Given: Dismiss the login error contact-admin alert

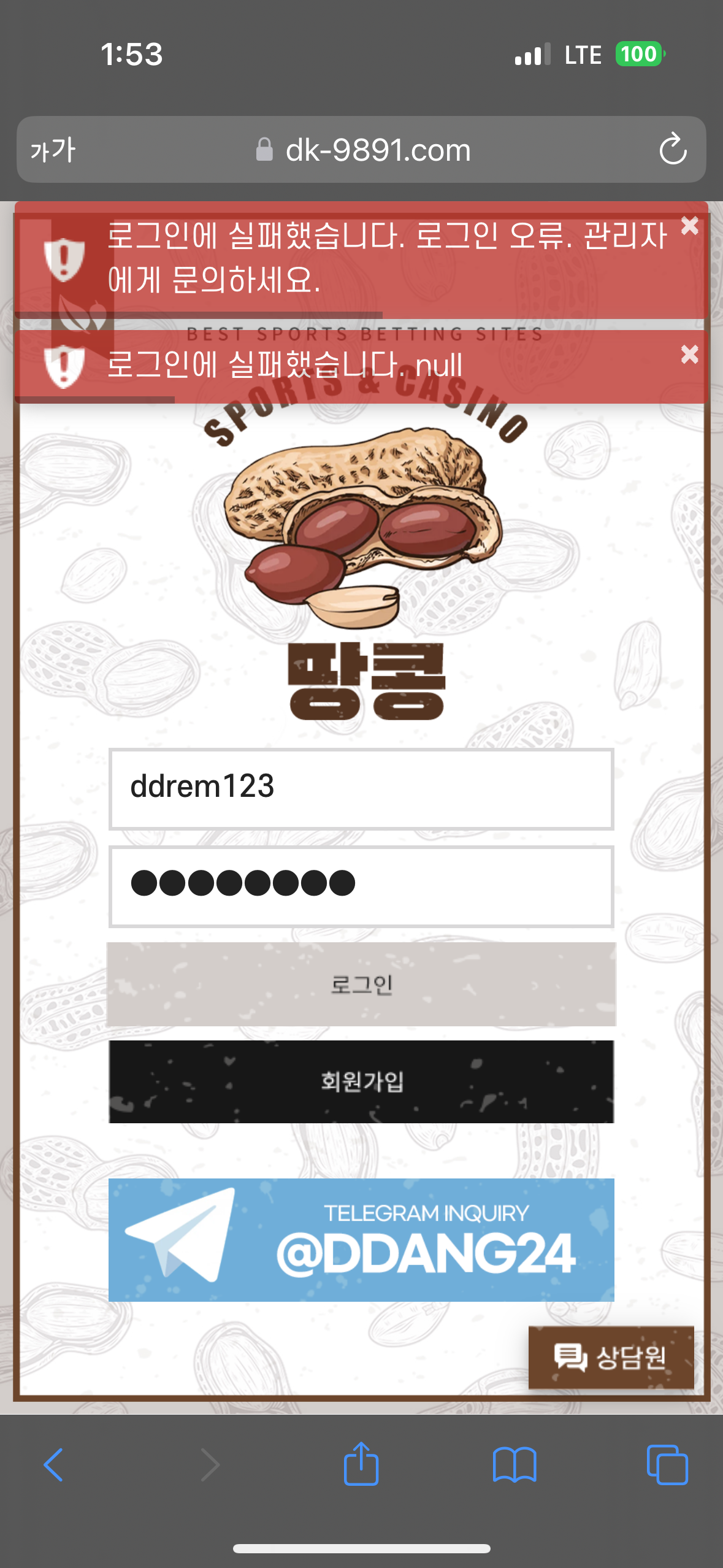Looking at the screenshot, I should (x=689, y=226).
